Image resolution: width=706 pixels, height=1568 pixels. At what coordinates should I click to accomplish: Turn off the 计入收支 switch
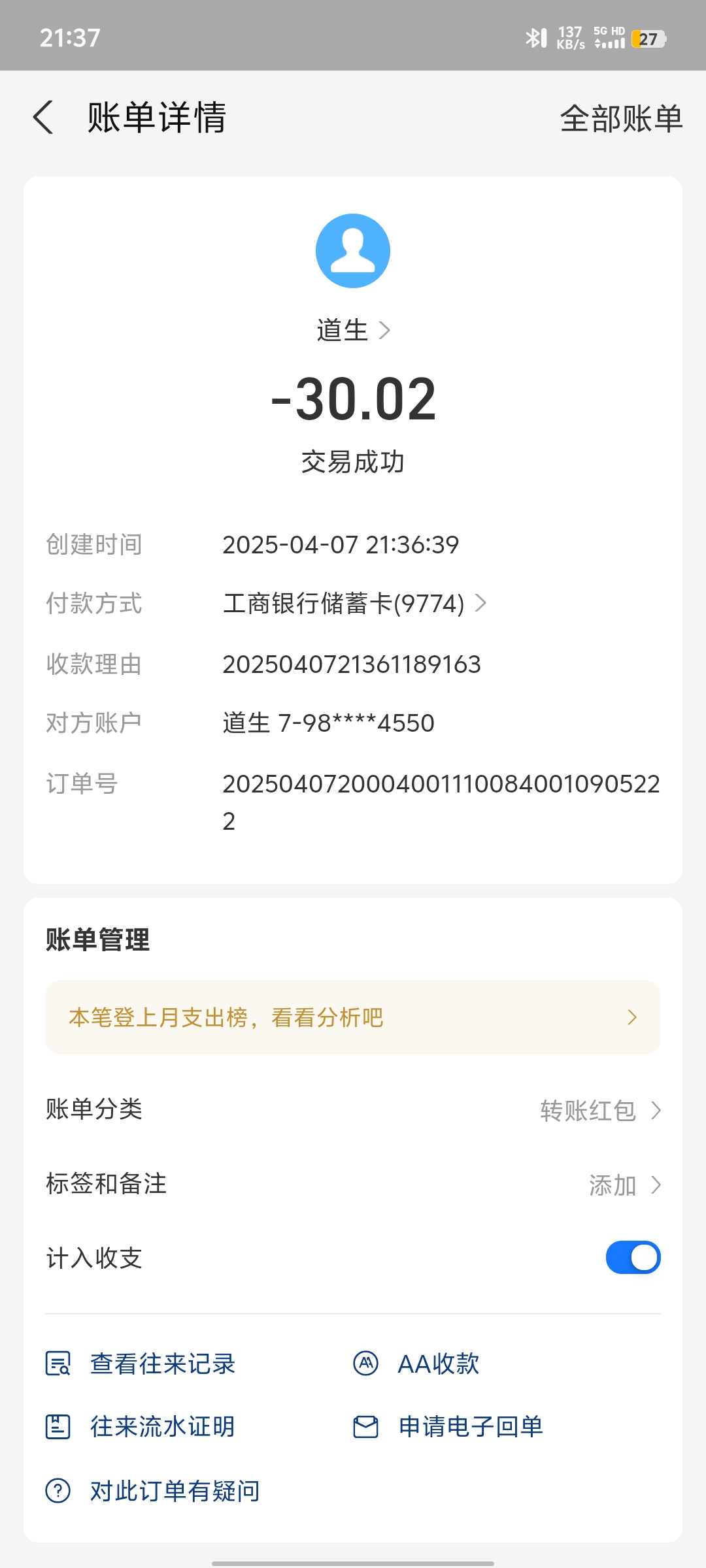click(633, 1258)
